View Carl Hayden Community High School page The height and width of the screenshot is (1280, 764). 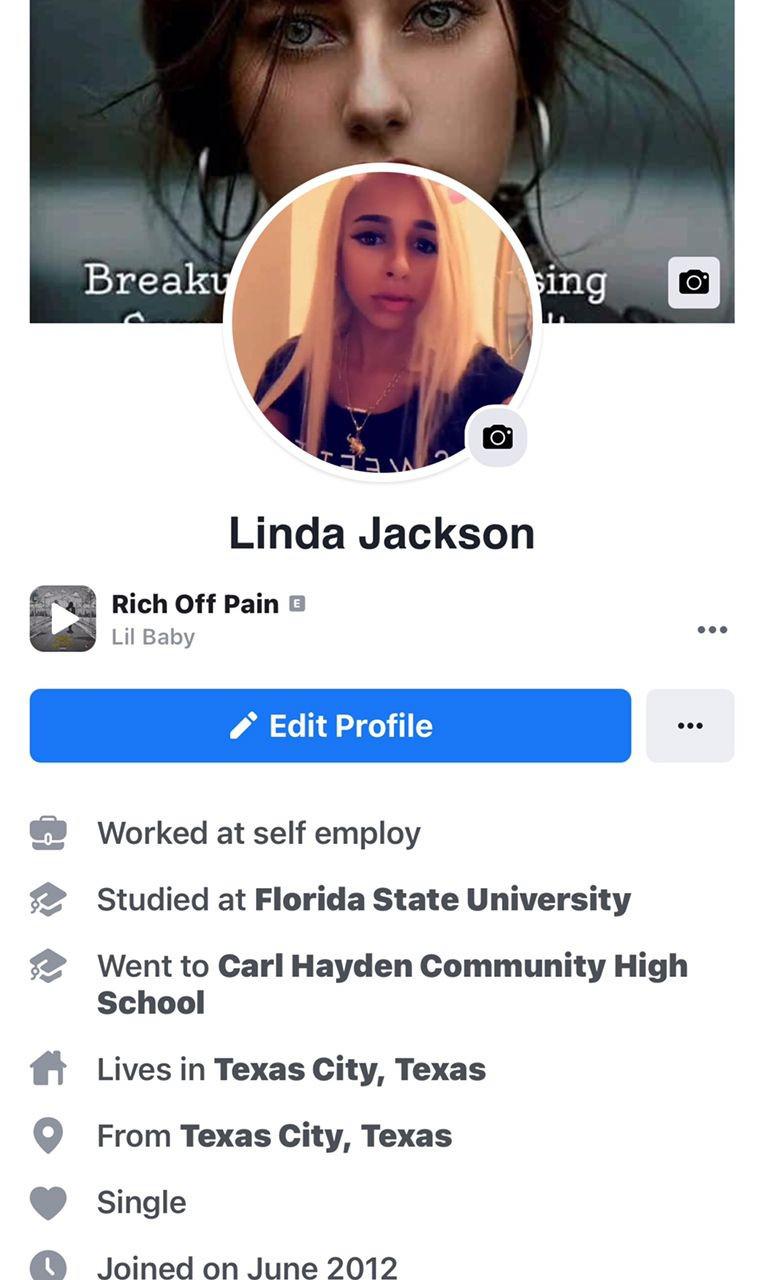[452, 967]
